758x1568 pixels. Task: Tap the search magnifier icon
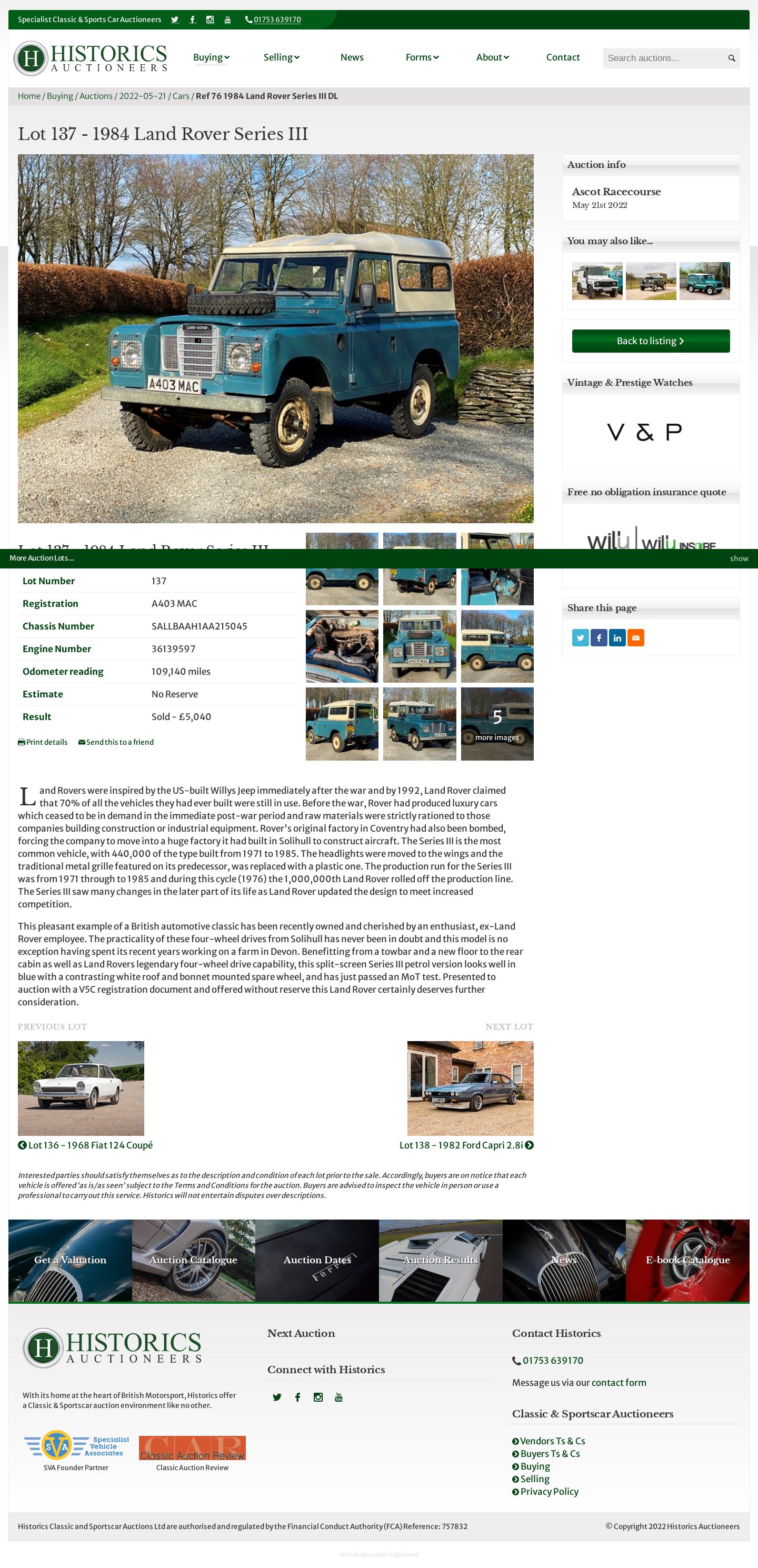pyautogui.click(x=732, y=58)
